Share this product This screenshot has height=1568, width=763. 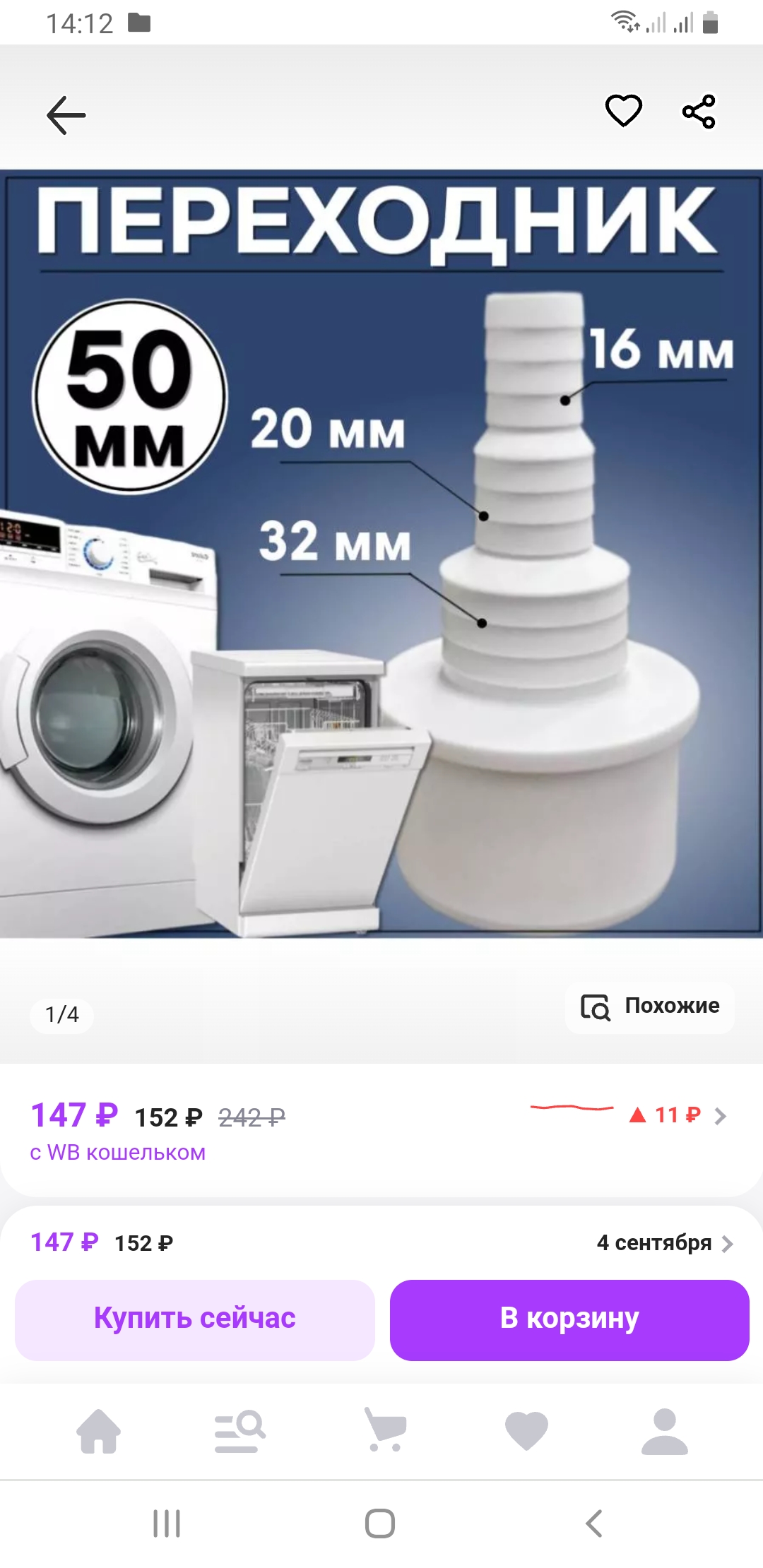pos(699,112)
